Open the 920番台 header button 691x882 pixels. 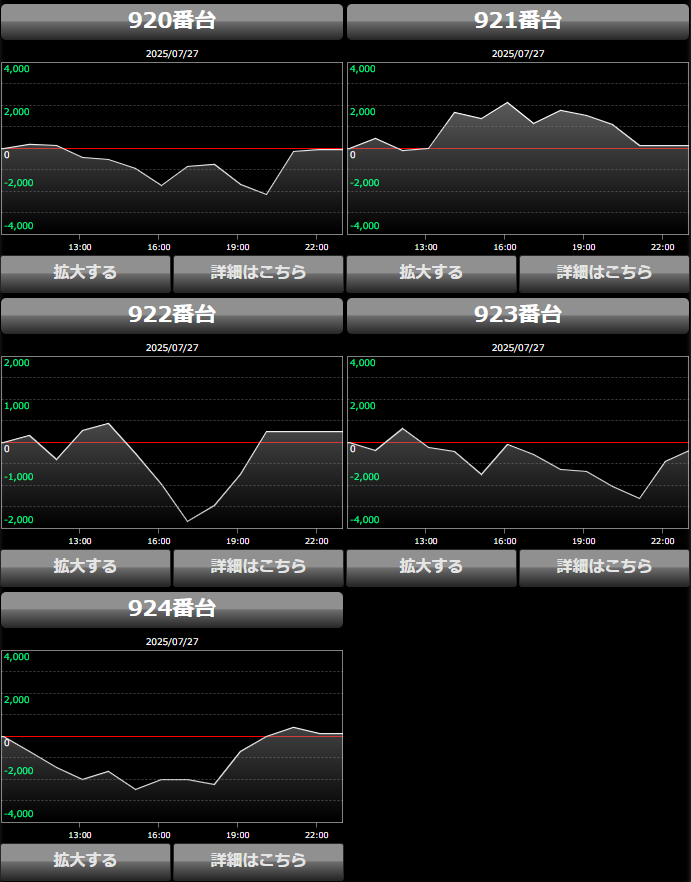point(172,21)
